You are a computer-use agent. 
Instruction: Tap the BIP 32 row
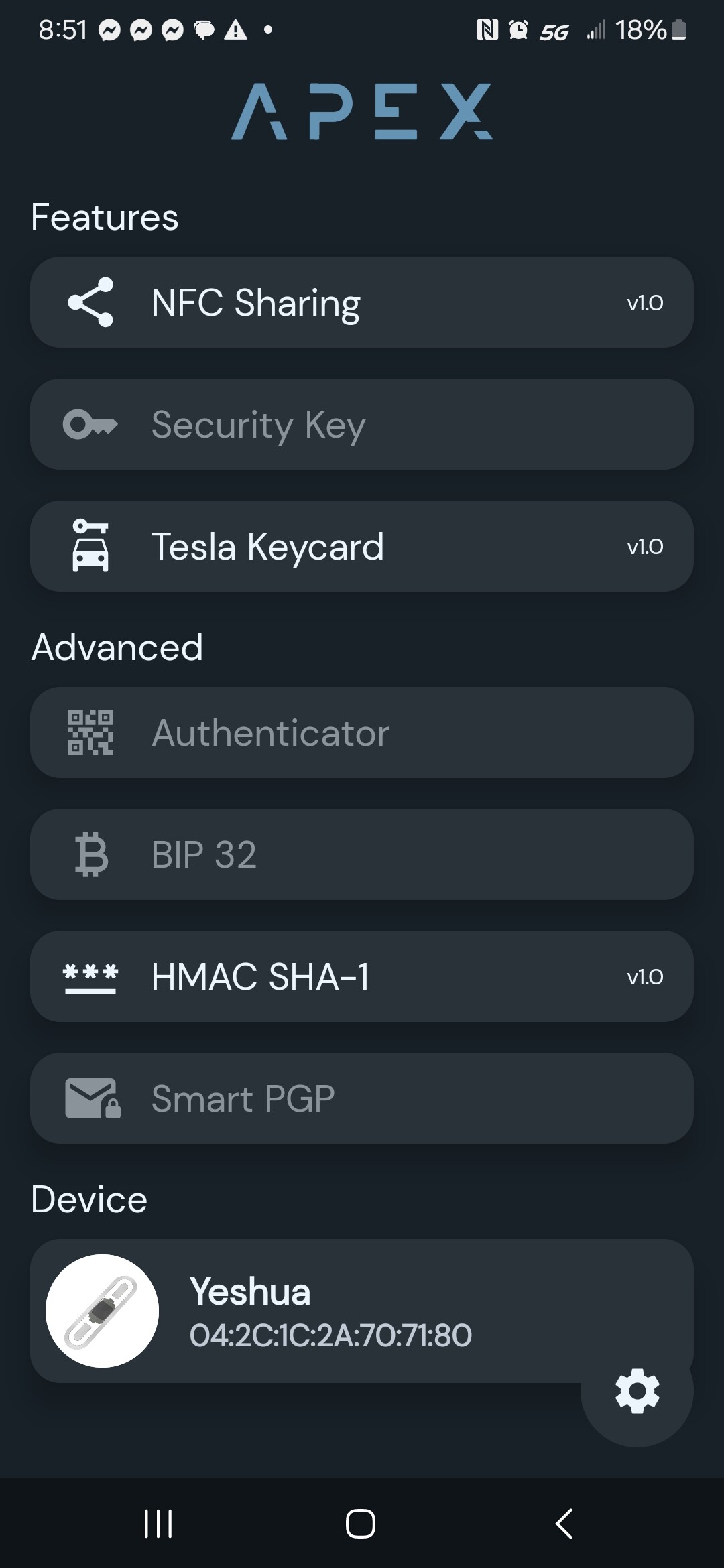tap(362, 854)
